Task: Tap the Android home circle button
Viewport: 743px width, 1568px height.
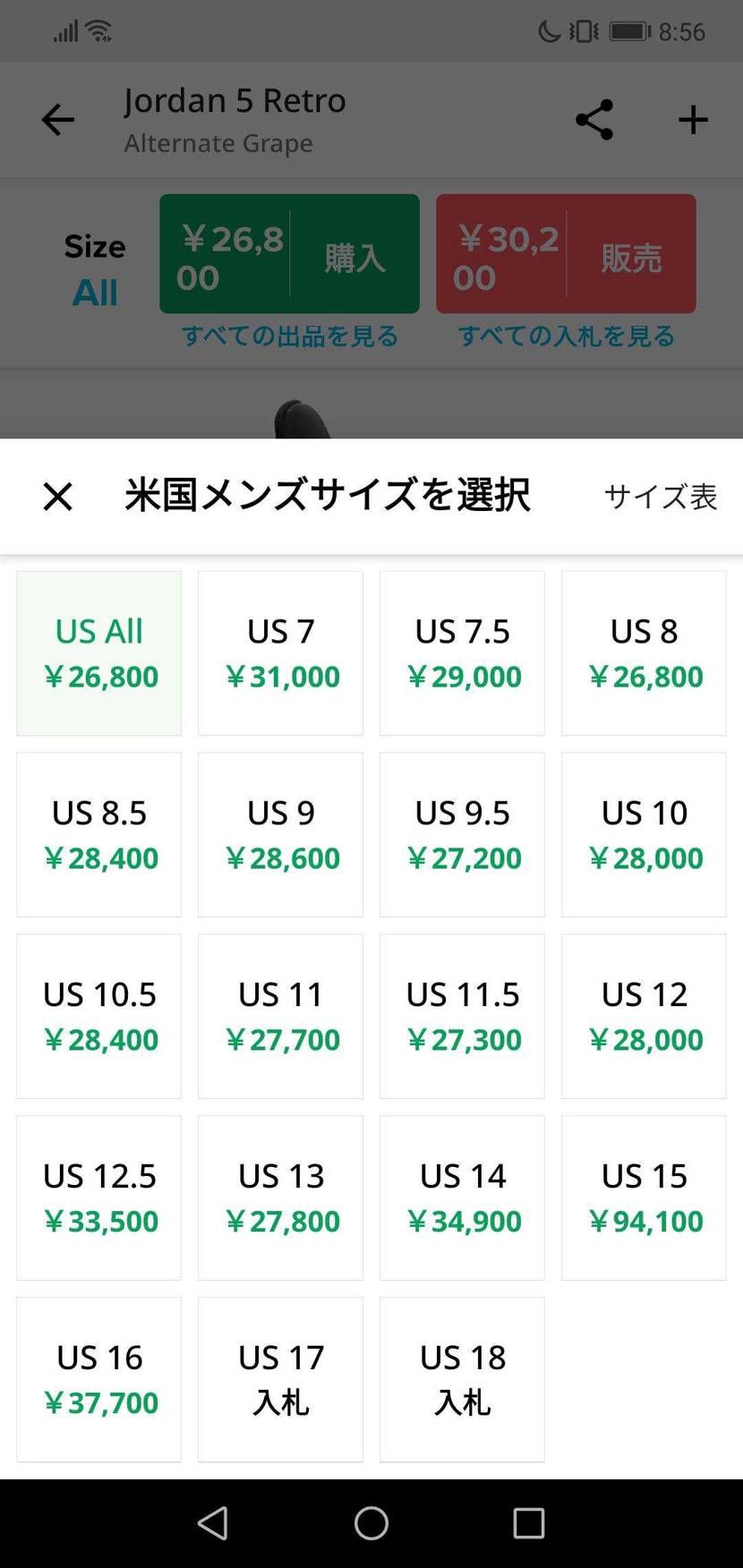Action: point(371,1521)
